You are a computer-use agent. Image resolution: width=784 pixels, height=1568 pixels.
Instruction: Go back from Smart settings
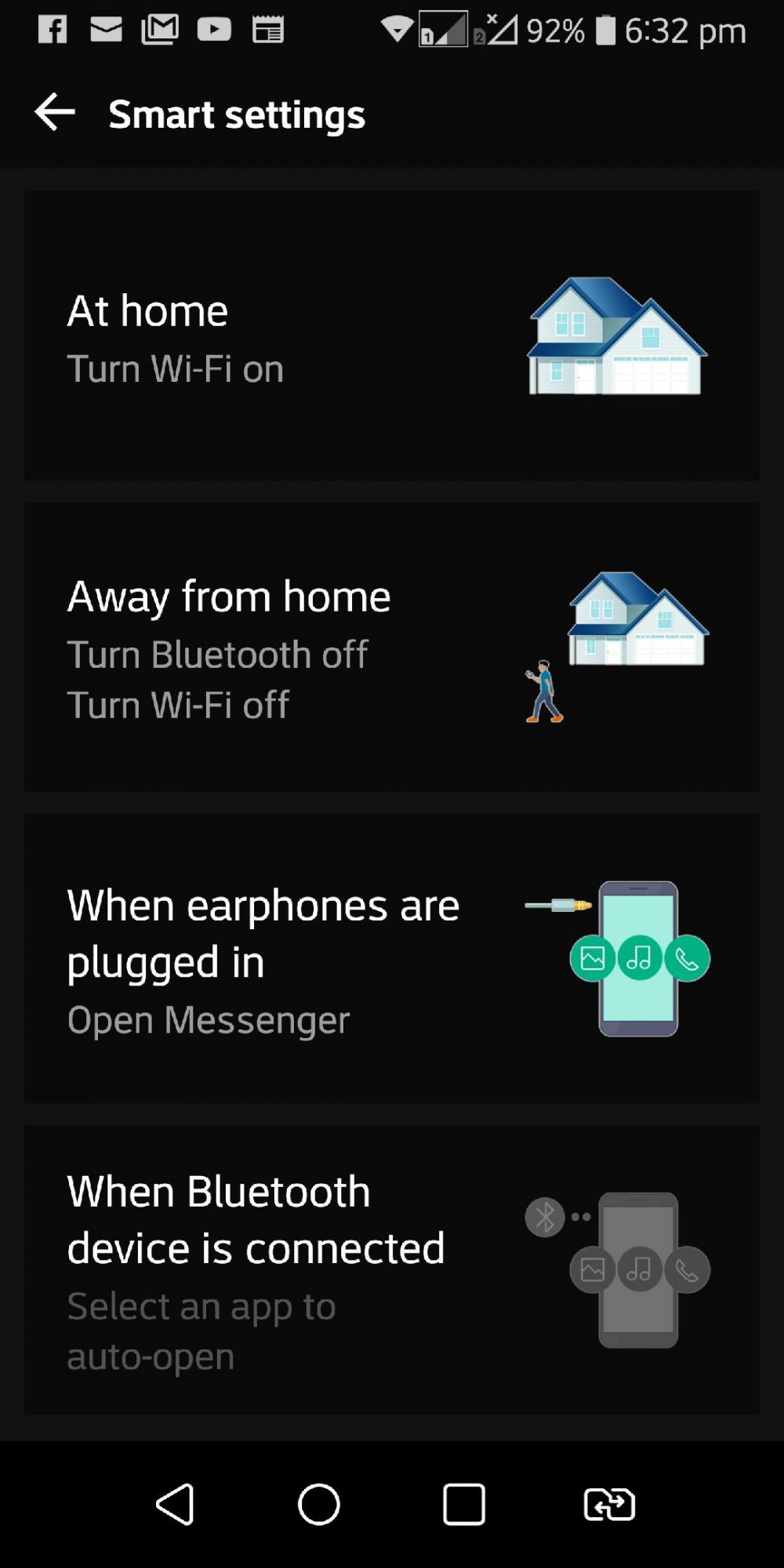[x=55, y=112]
